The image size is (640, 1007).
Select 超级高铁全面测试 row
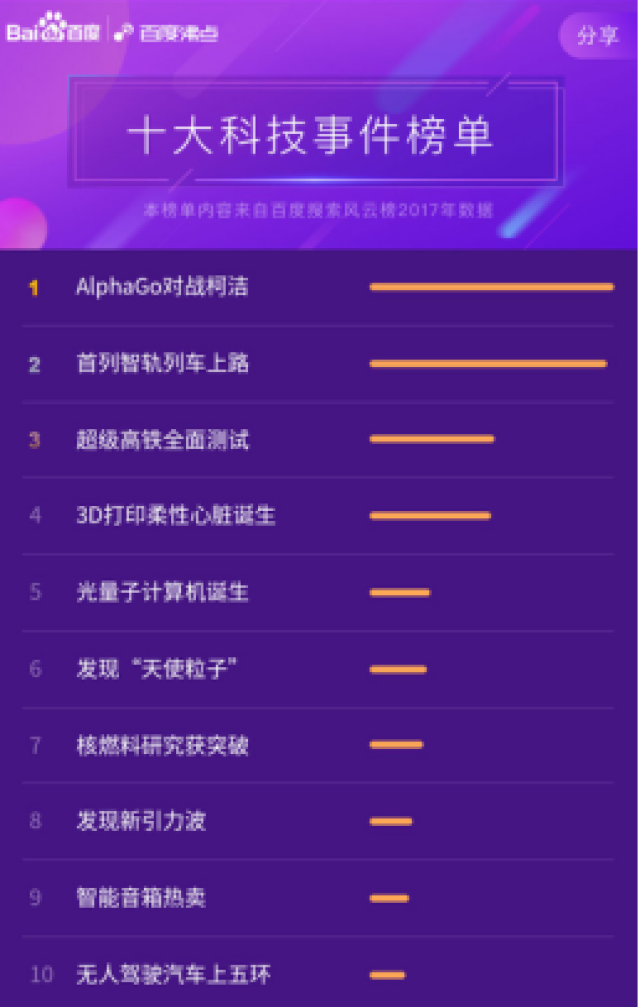coord(163,440)
